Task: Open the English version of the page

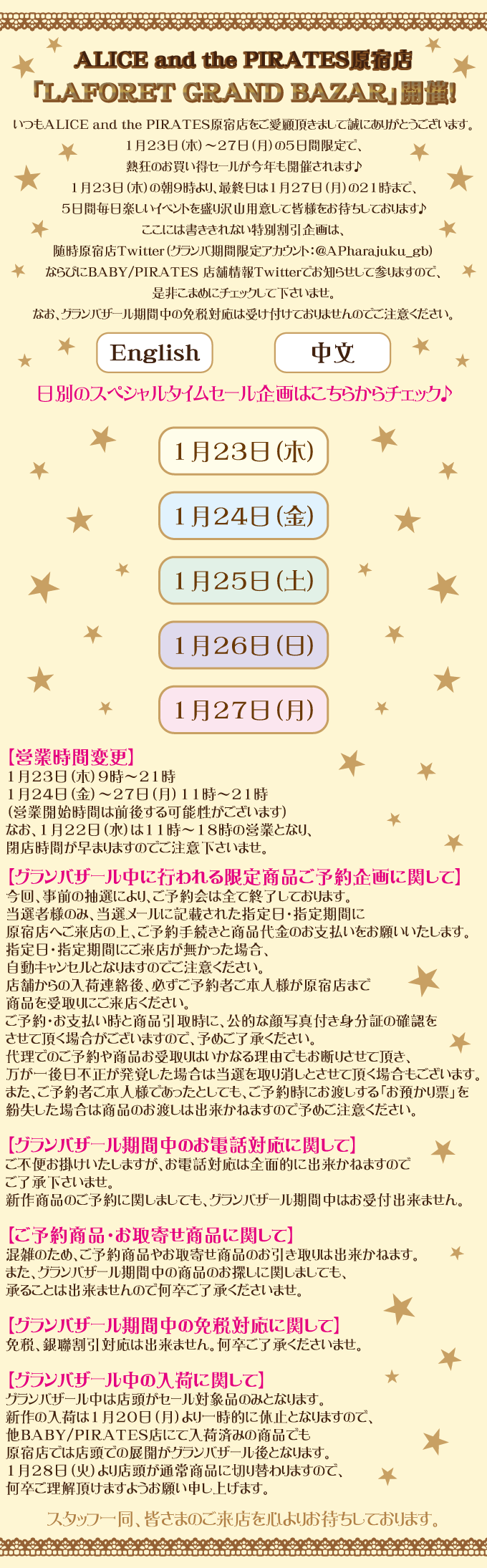Action: pos(155,352)
